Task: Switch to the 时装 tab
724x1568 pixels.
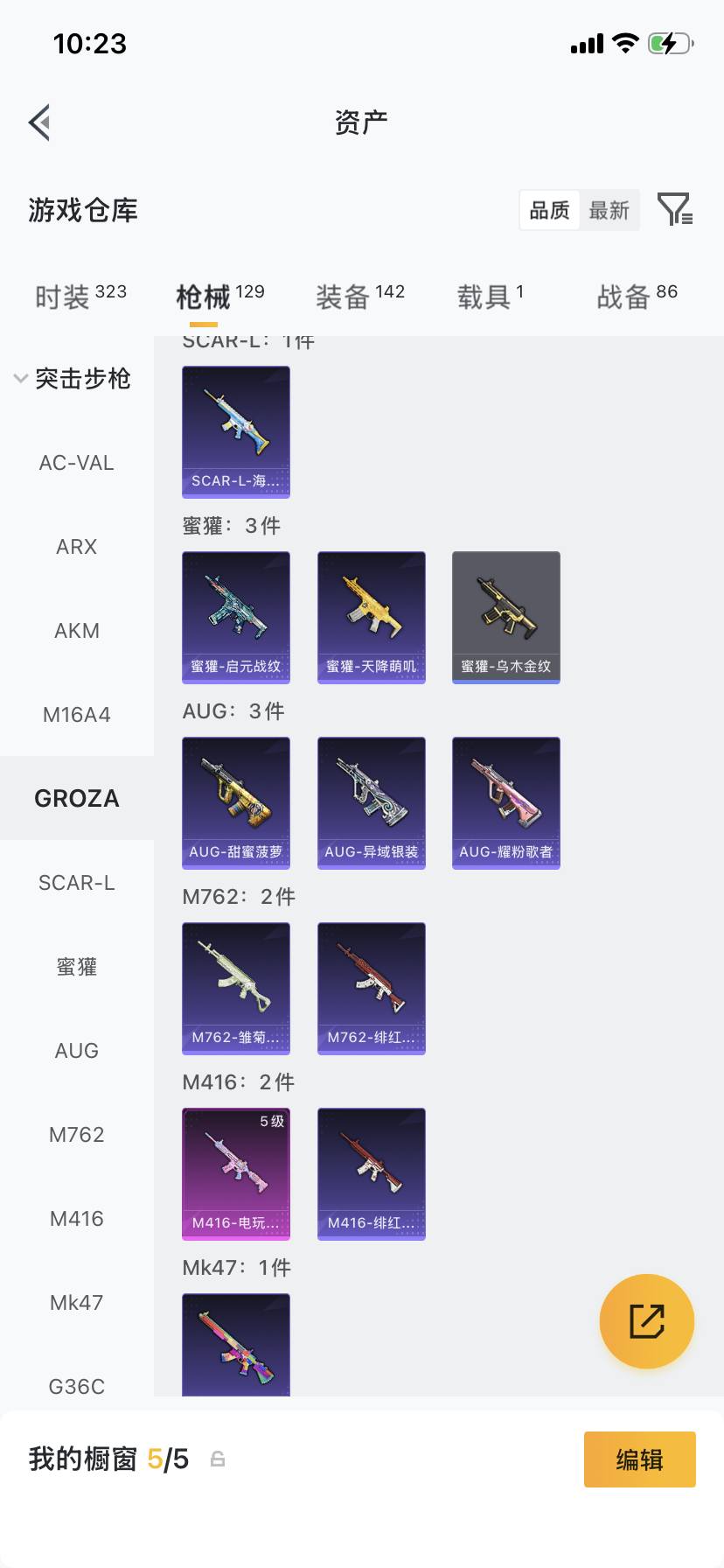Action: pos(80,297)
